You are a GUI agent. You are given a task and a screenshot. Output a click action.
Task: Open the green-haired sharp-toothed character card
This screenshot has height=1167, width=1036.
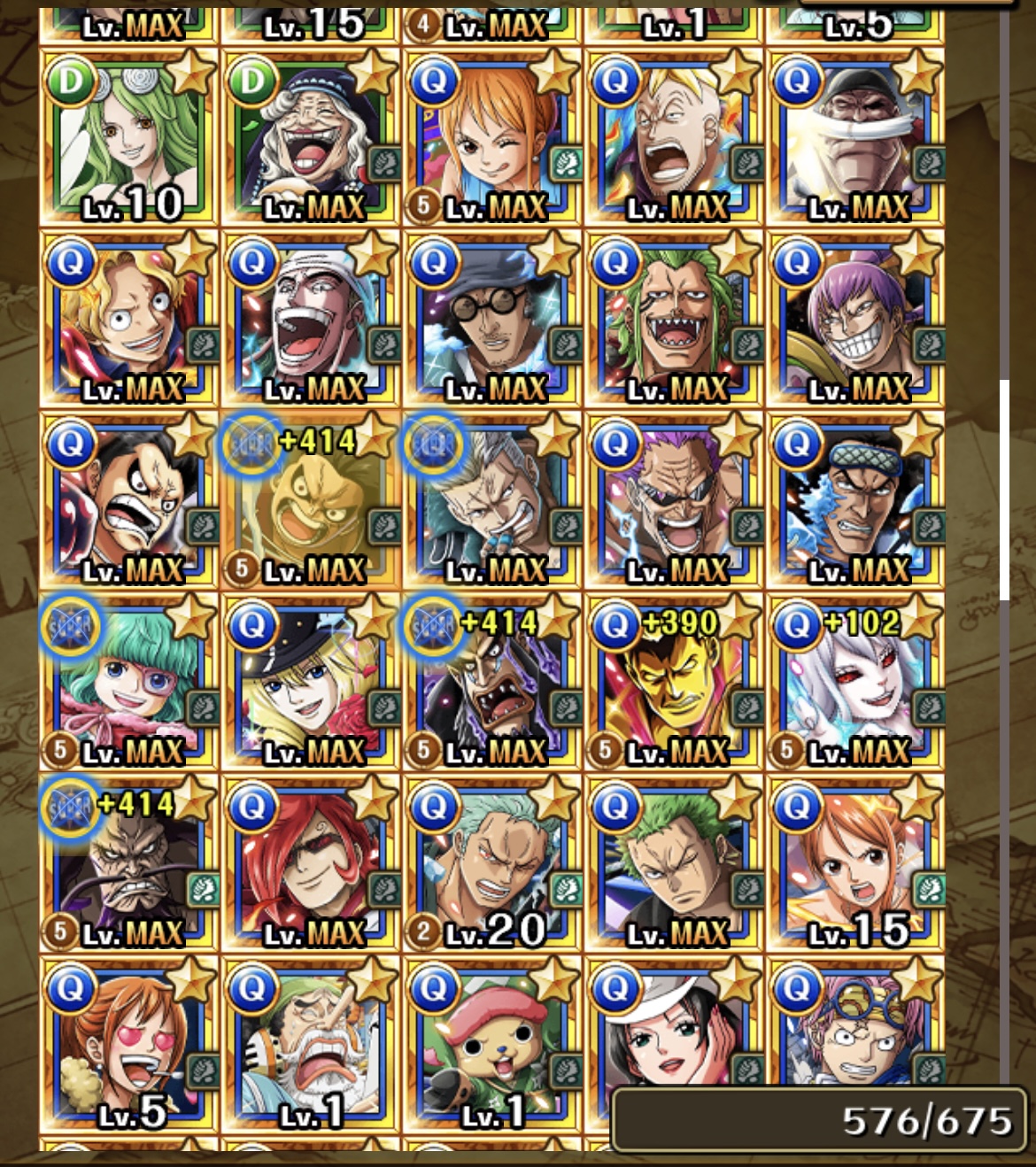[674, 320]
